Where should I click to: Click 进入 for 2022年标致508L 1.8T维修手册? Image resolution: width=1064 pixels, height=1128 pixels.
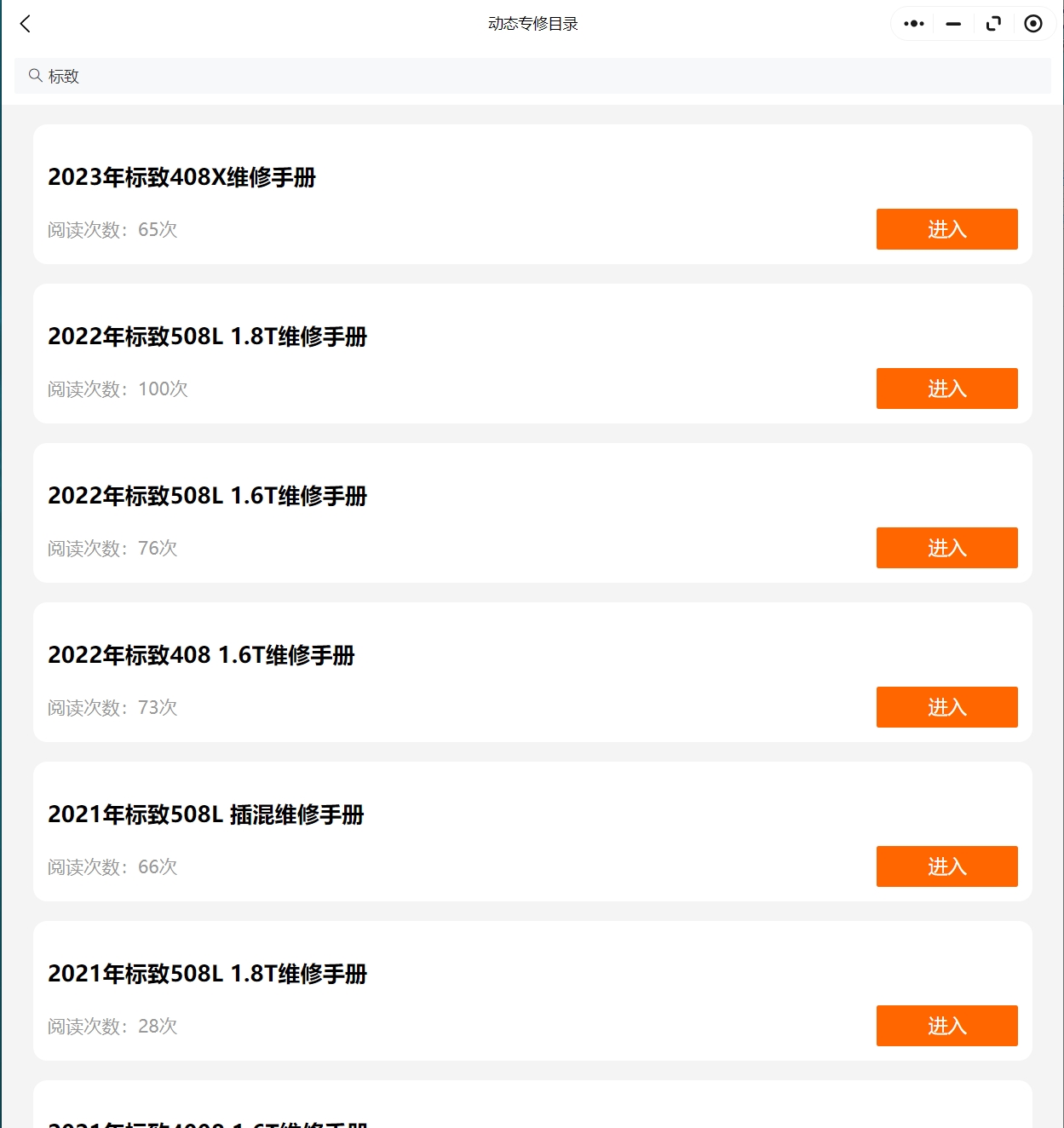coord(946,388)
